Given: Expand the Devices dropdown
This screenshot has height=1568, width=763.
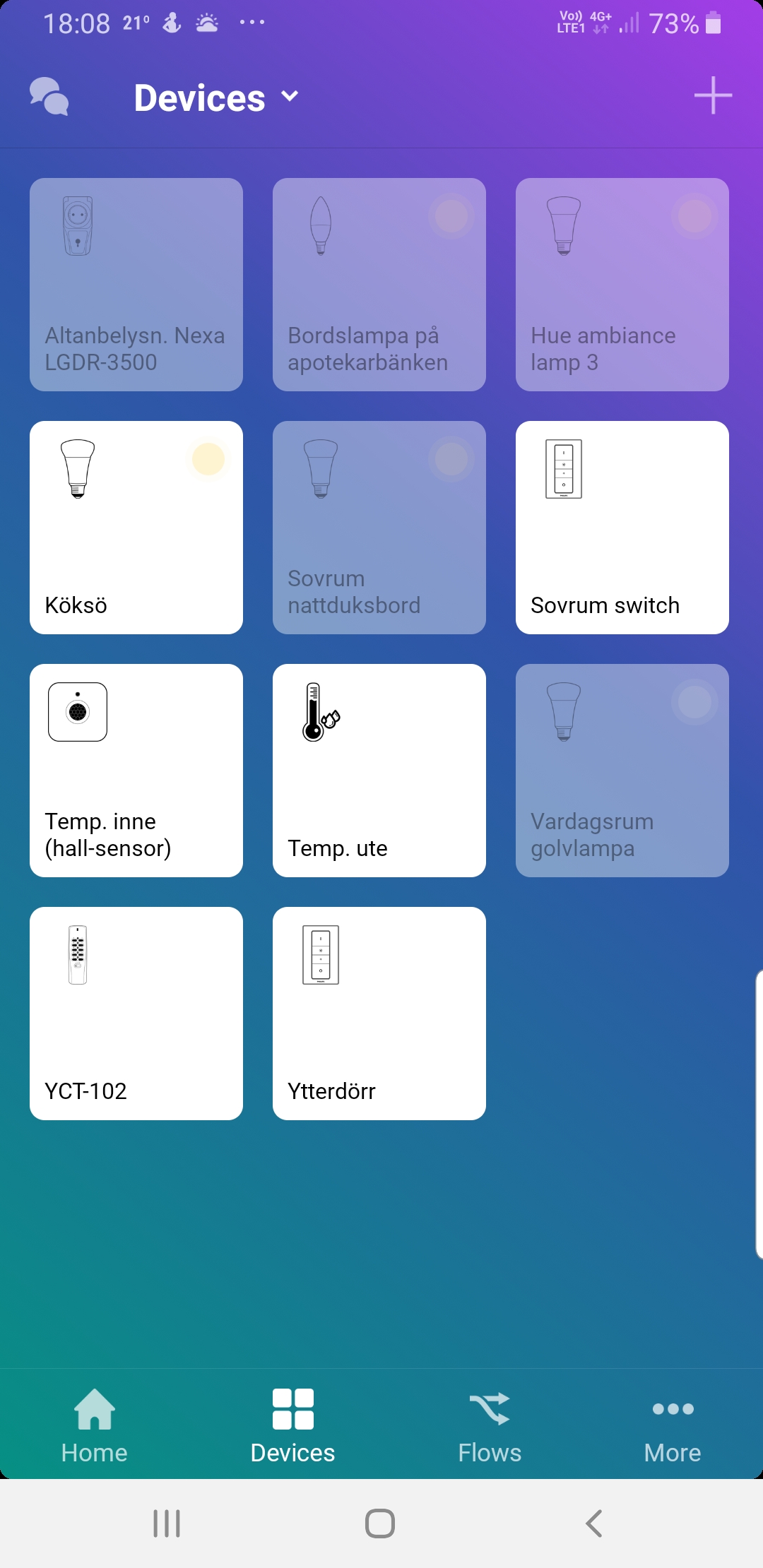Looking at the screenshot, I should click(216, 97).
